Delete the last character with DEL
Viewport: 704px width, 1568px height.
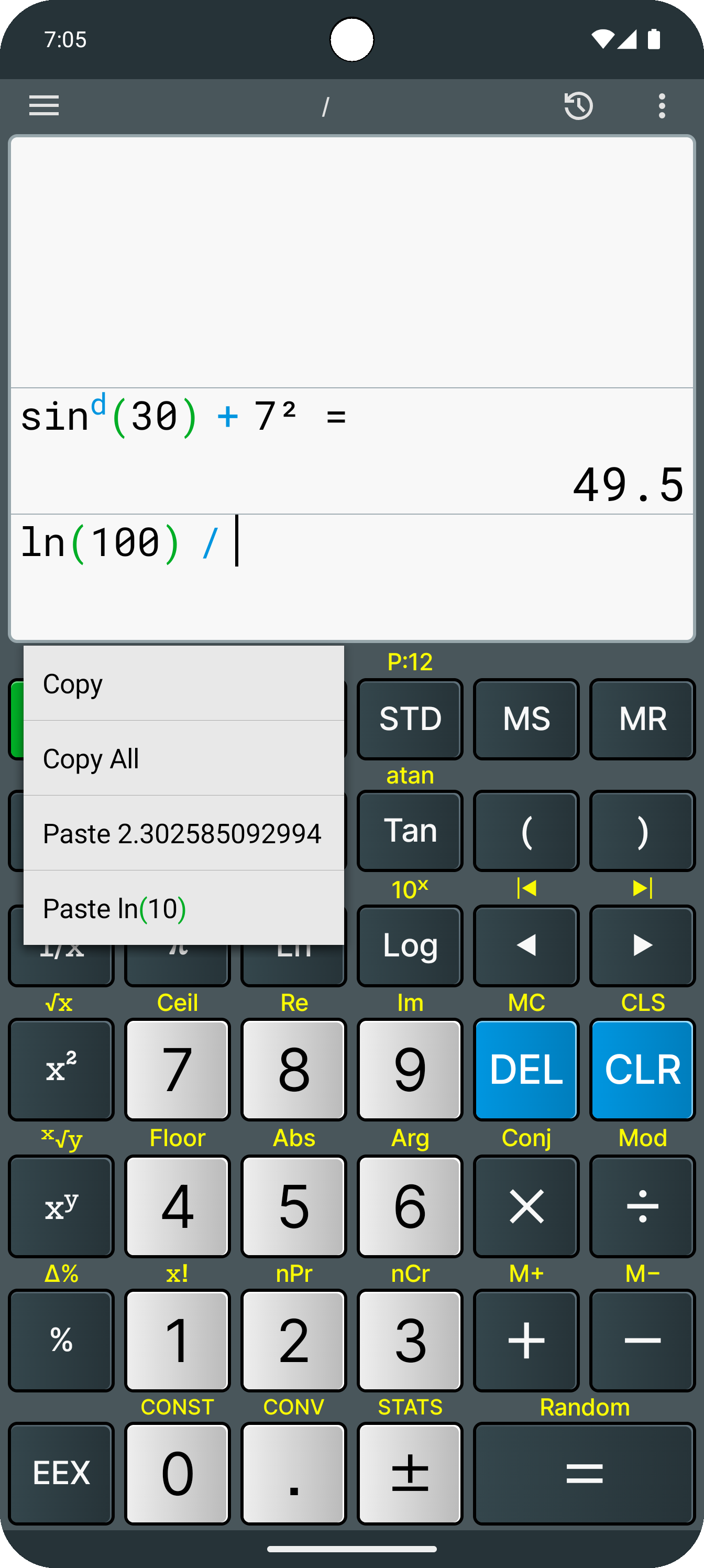526,1070
